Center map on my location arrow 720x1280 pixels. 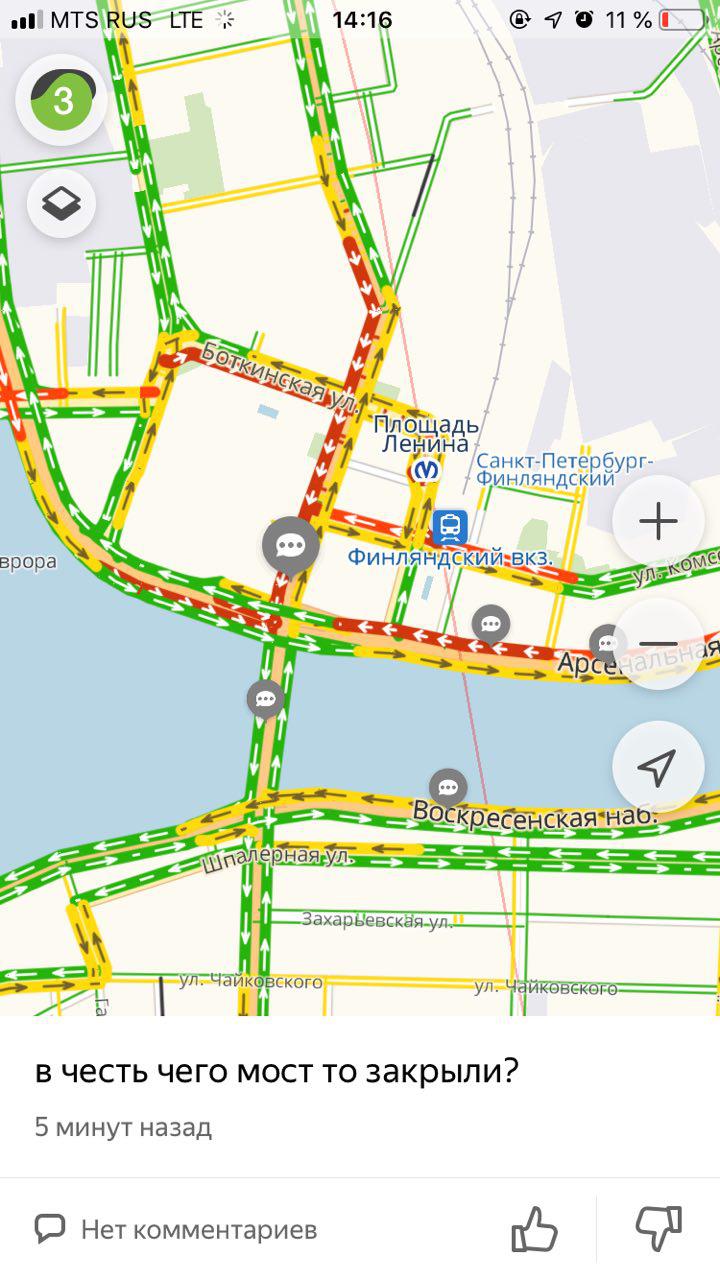tap(658, 767)
